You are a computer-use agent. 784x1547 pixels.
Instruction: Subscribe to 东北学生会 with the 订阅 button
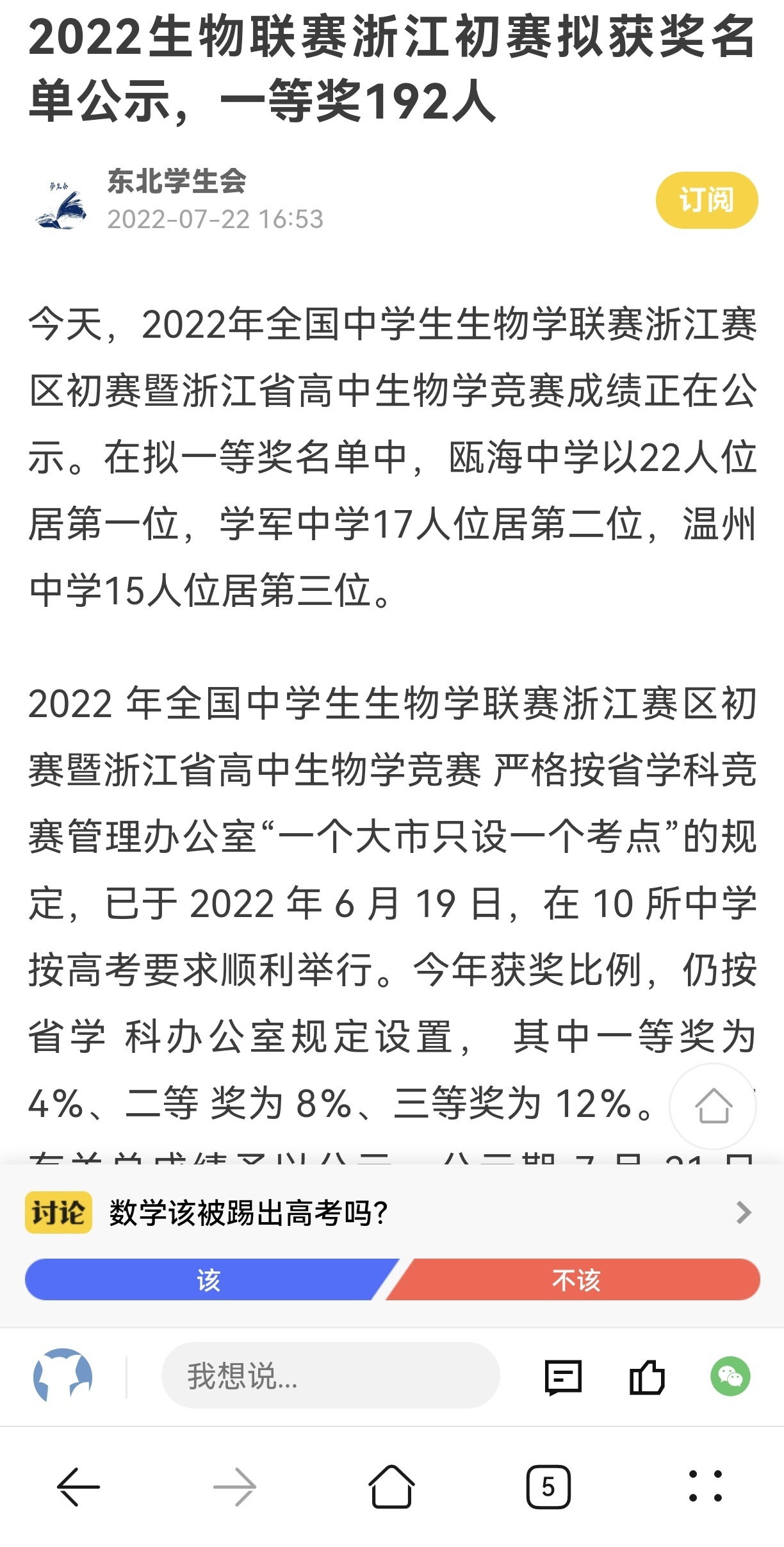706,200
